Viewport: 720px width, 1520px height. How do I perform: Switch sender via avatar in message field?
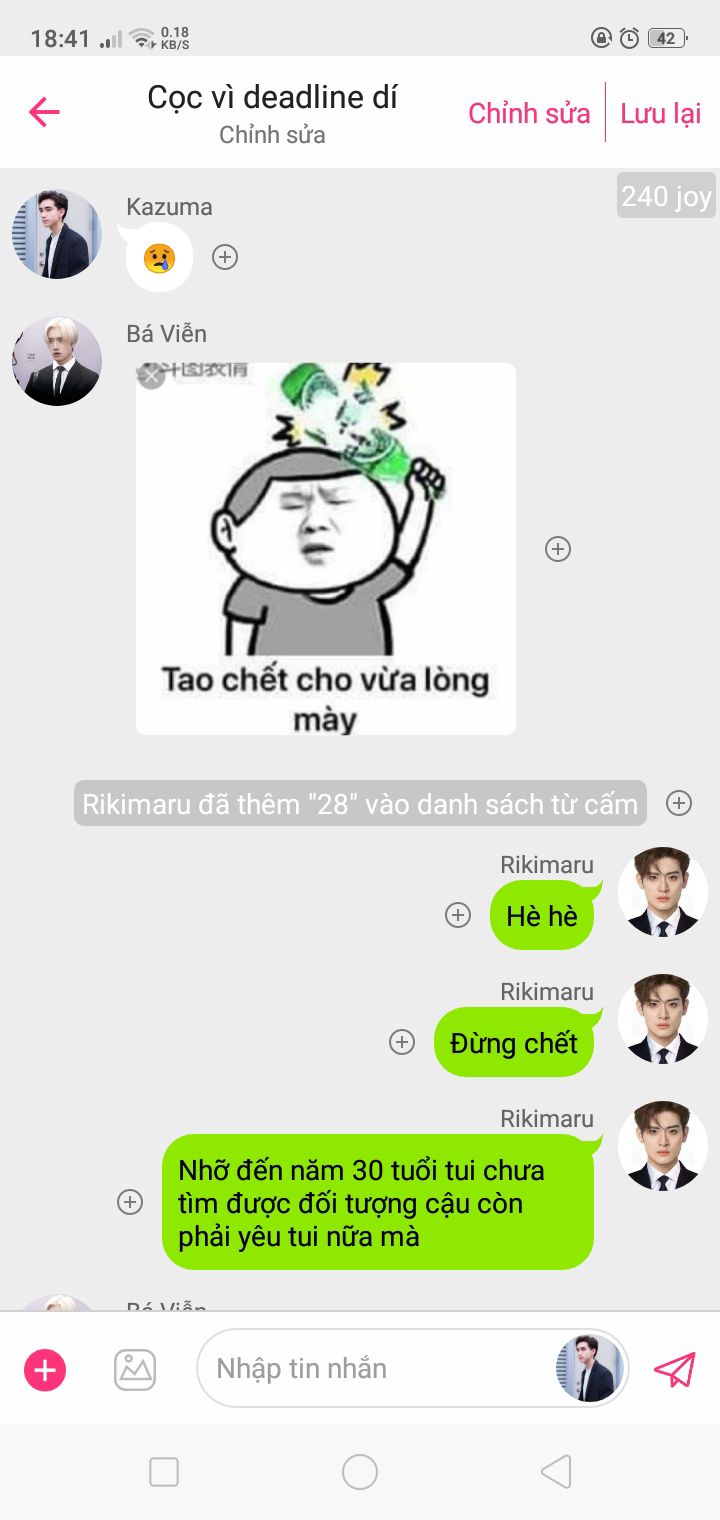click(x=589, y=1368)
